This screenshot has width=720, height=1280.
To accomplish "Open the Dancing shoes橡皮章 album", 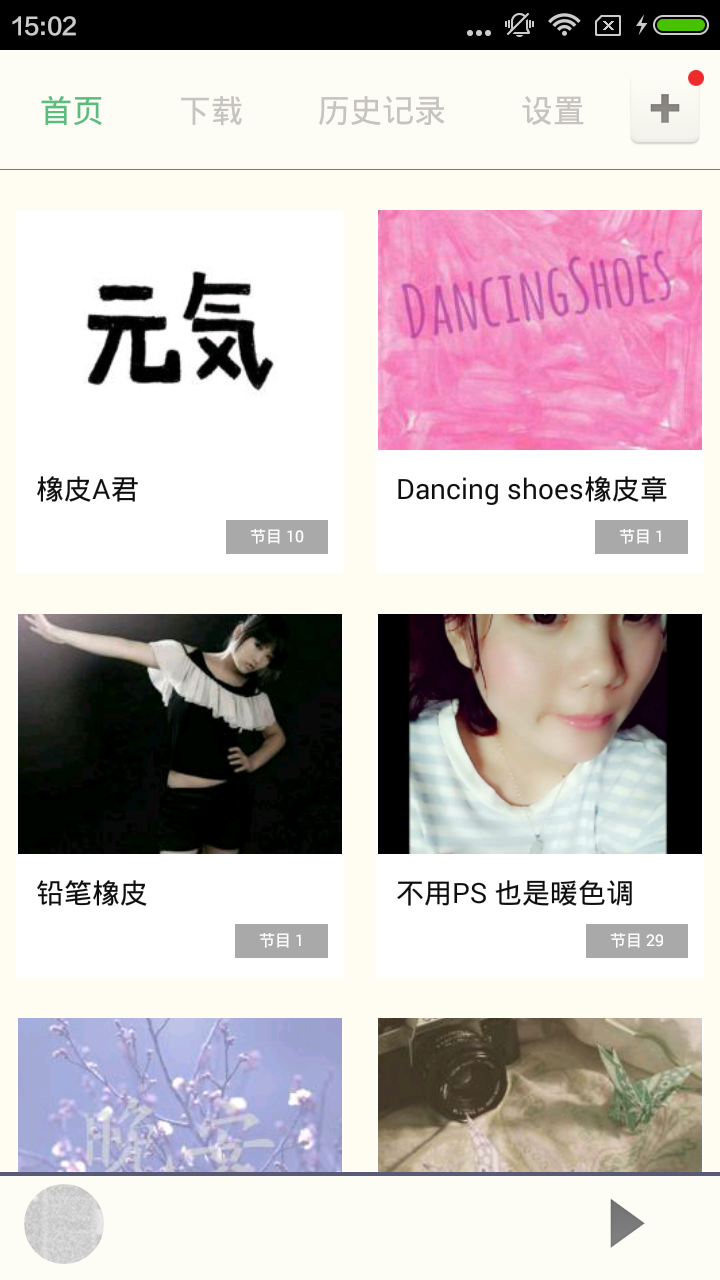I will pos(540,390).
